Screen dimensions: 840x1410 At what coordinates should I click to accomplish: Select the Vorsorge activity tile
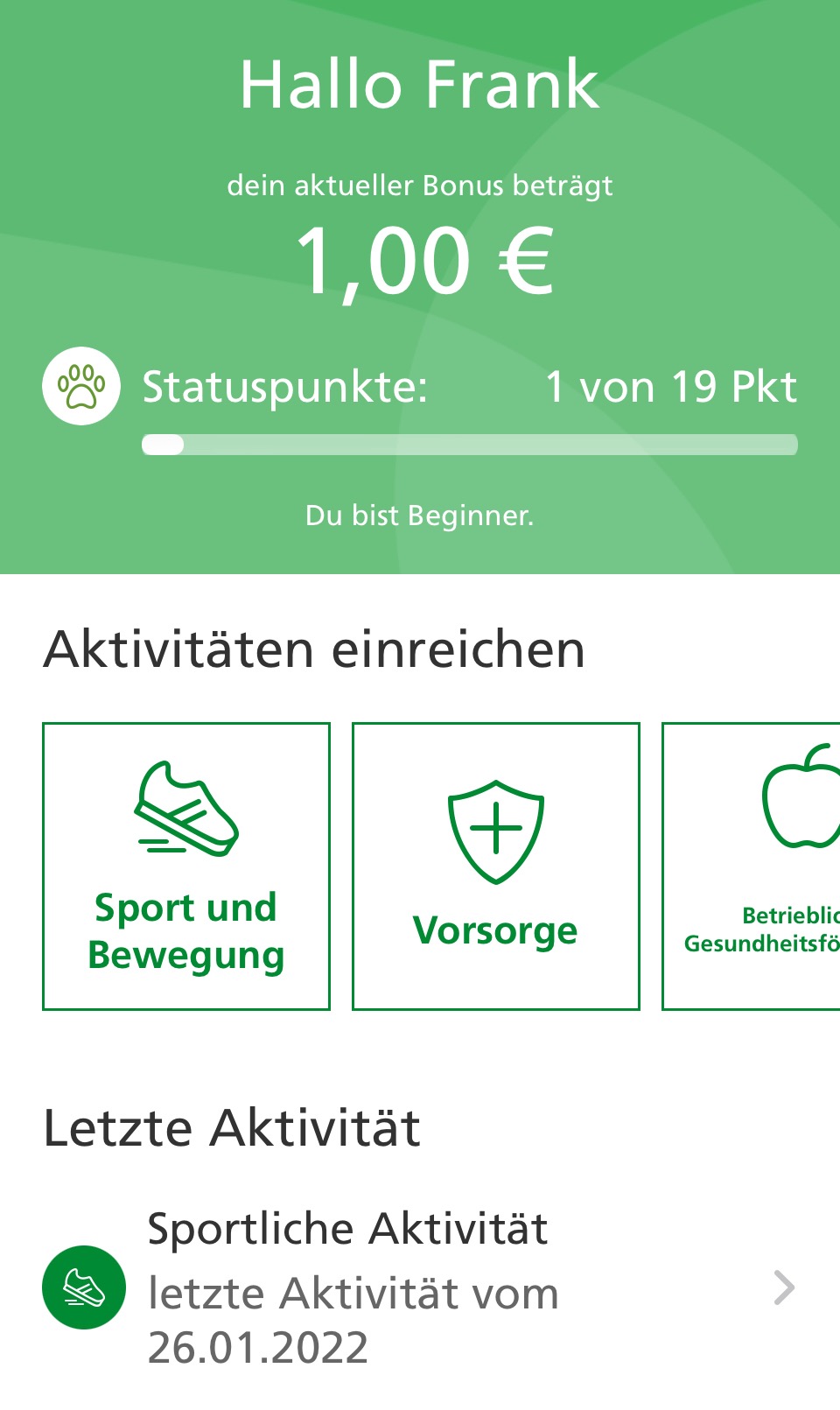pos(496,866)
